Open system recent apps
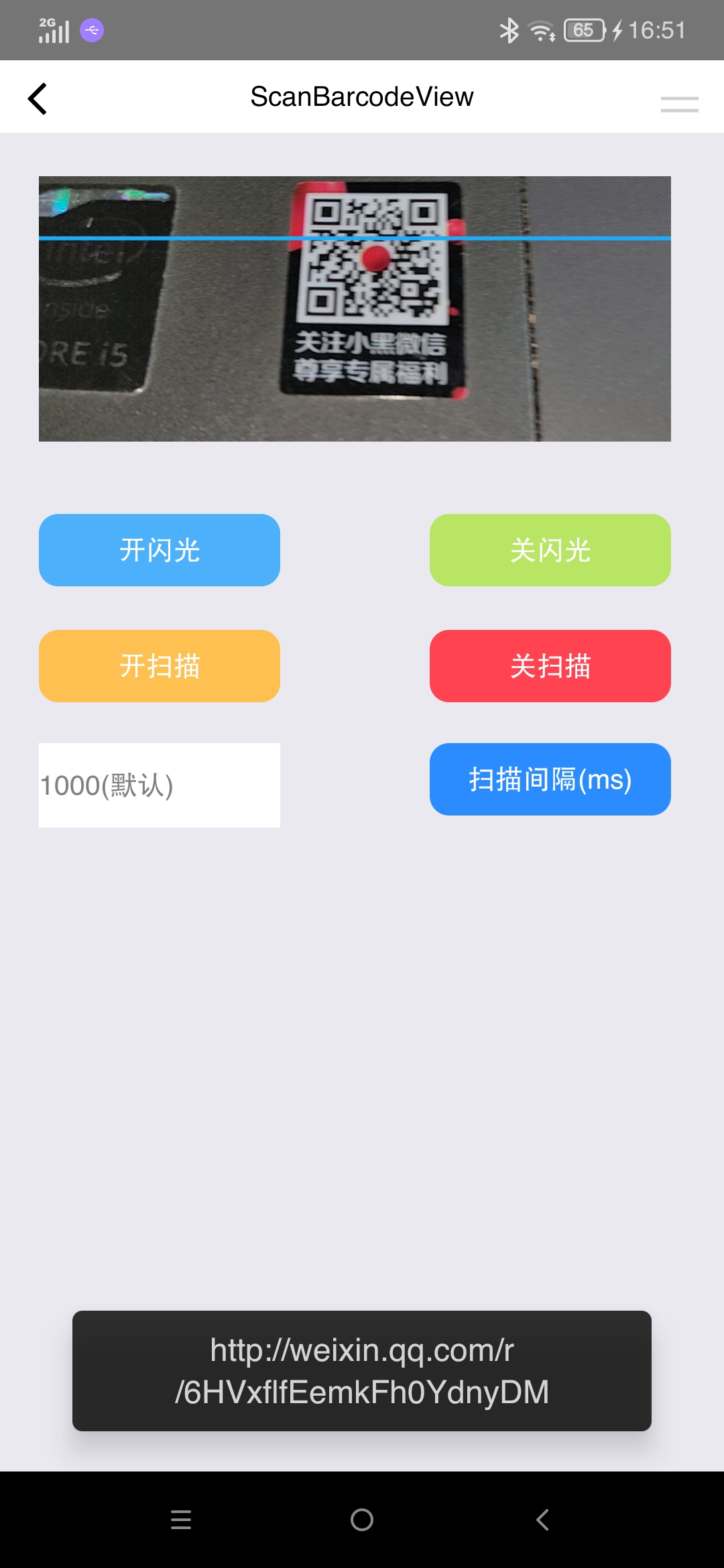Screen dimensions: 724x1568 (x=181, y=1520)
